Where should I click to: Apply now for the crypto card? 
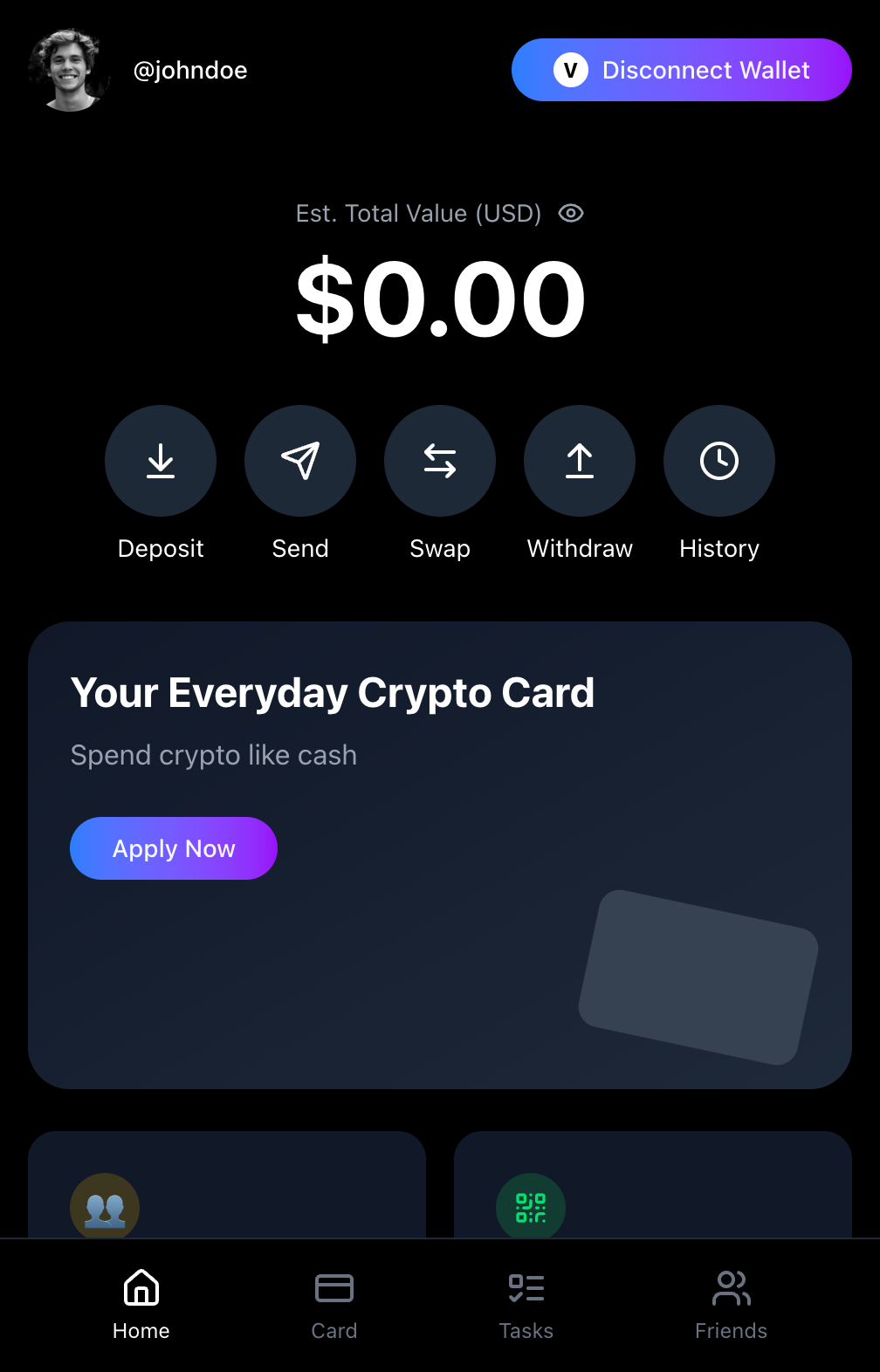click(174, 848)
